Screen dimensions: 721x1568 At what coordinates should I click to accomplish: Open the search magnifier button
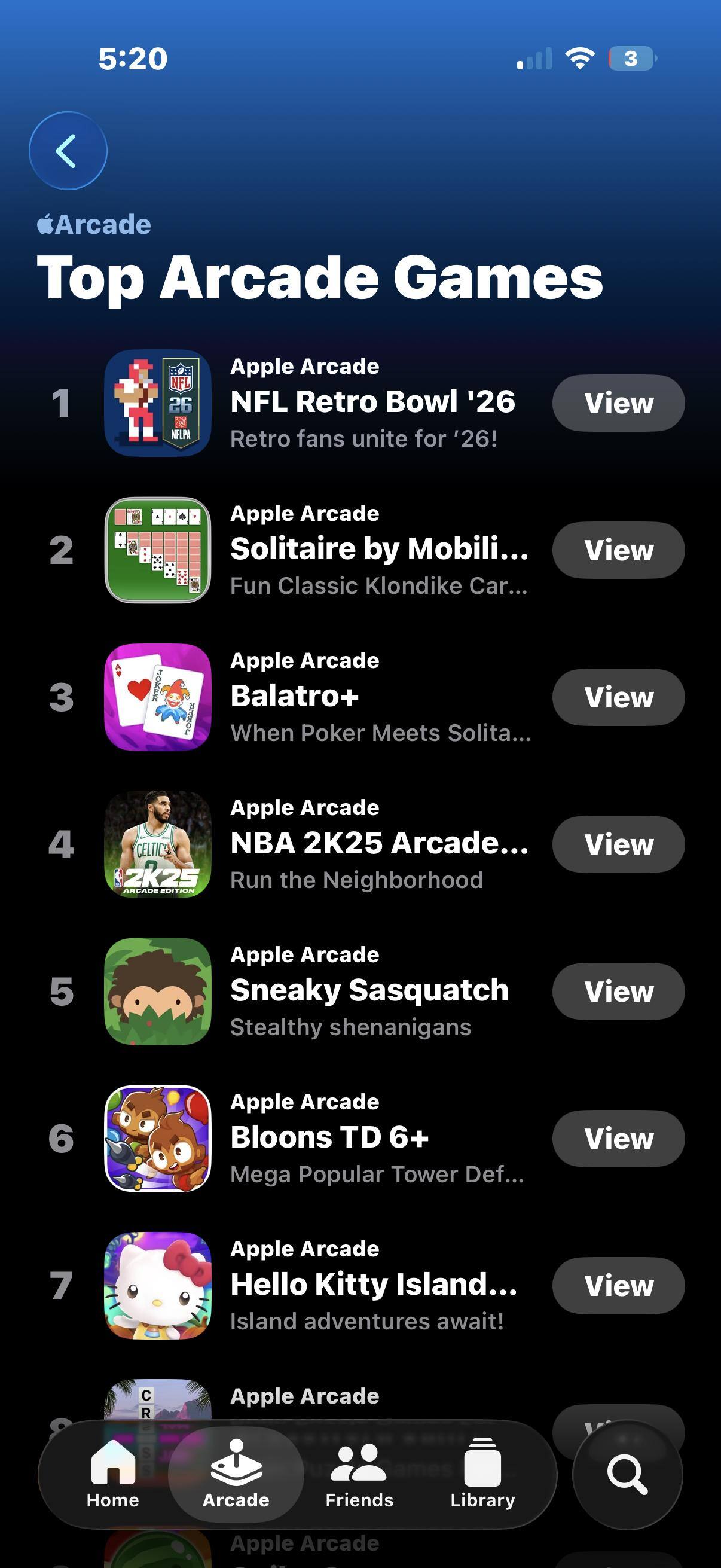pos(627,1474)
